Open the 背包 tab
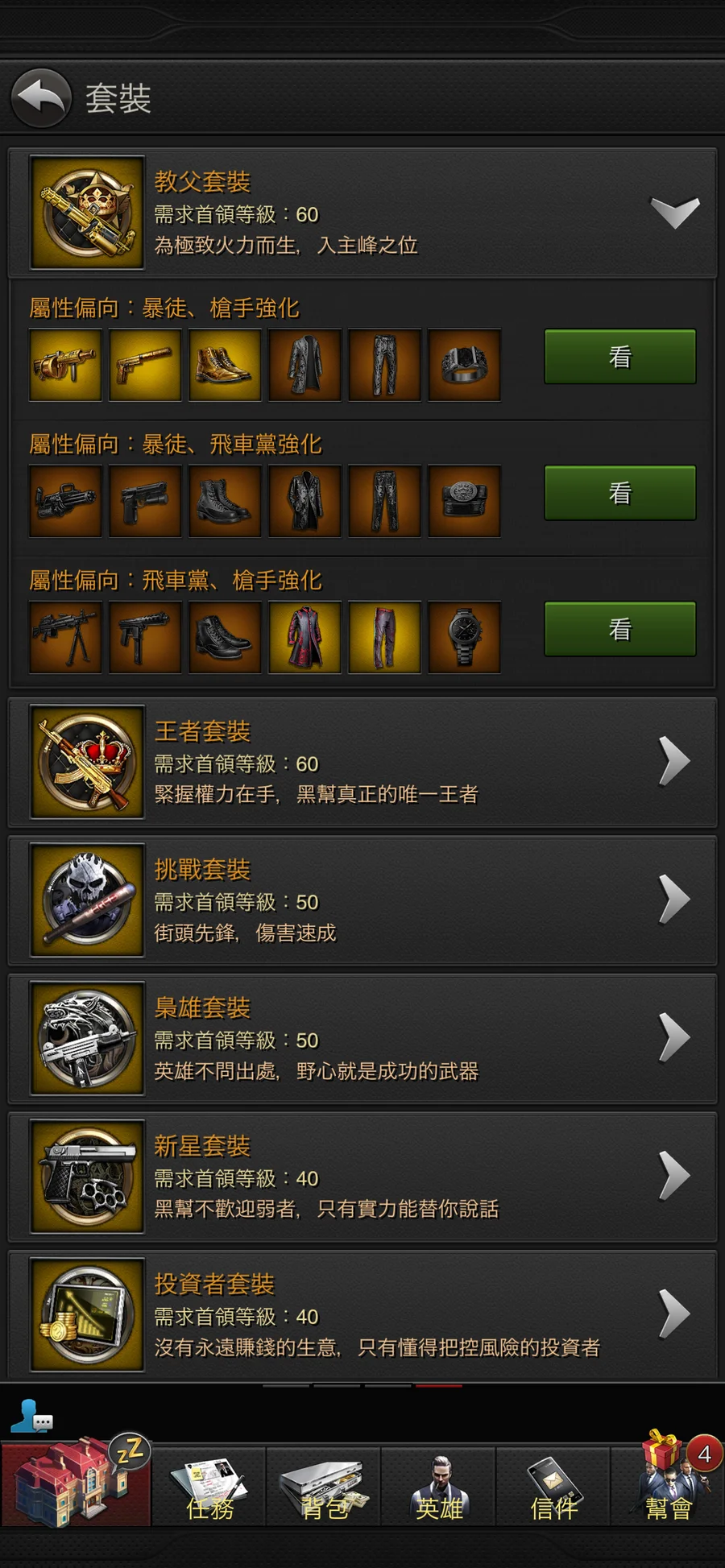The height and width of the screenshot is (1568, 725). tap(324, 1488)
